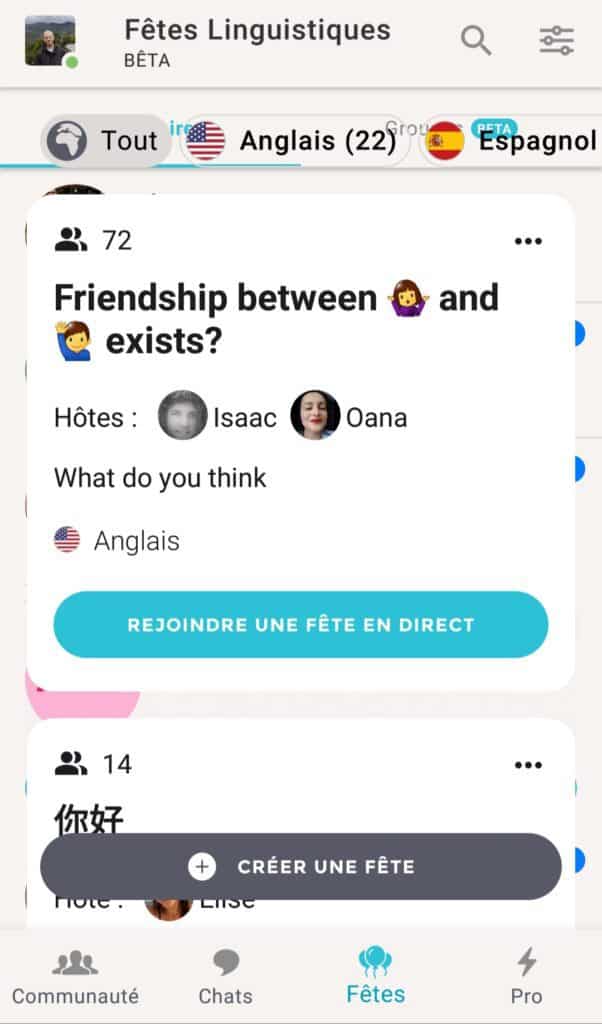Open options for the 你好 party card
The height and width of the screenshot is (1024, 602).
click(x=527, y=765)
